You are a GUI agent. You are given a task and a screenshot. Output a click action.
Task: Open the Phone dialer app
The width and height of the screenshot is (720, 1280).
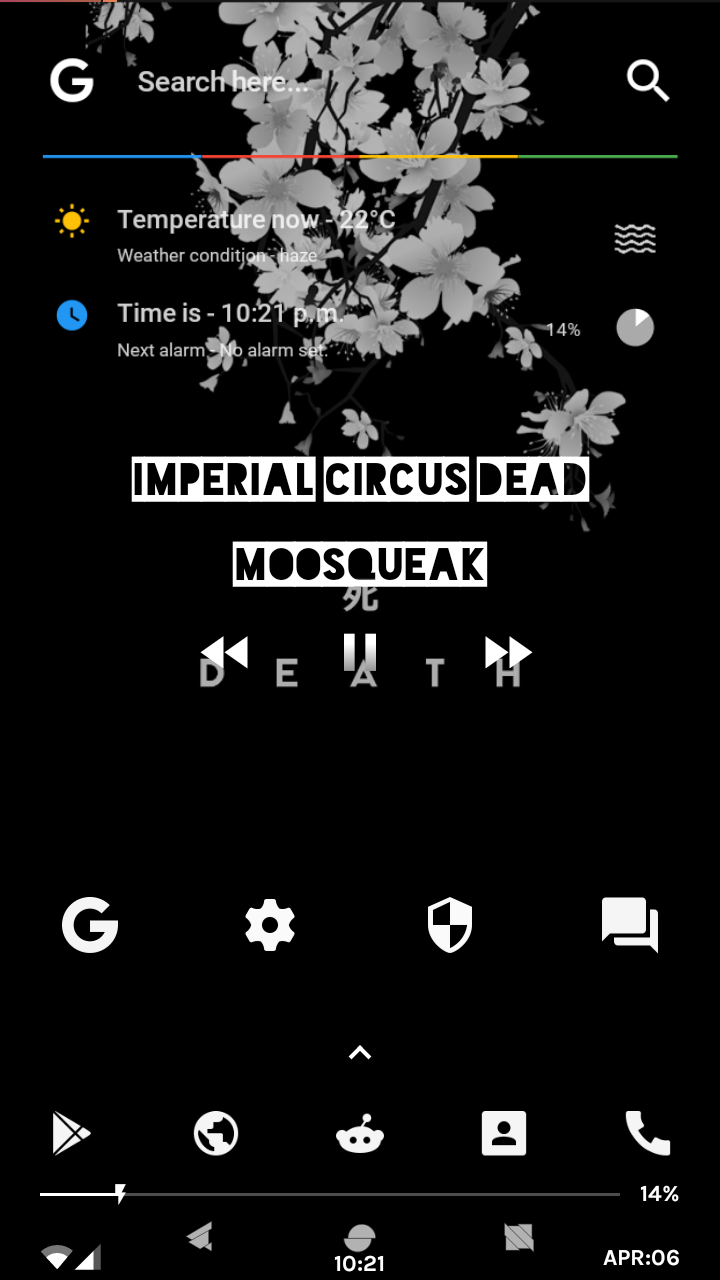click(x=647, y=1134)
